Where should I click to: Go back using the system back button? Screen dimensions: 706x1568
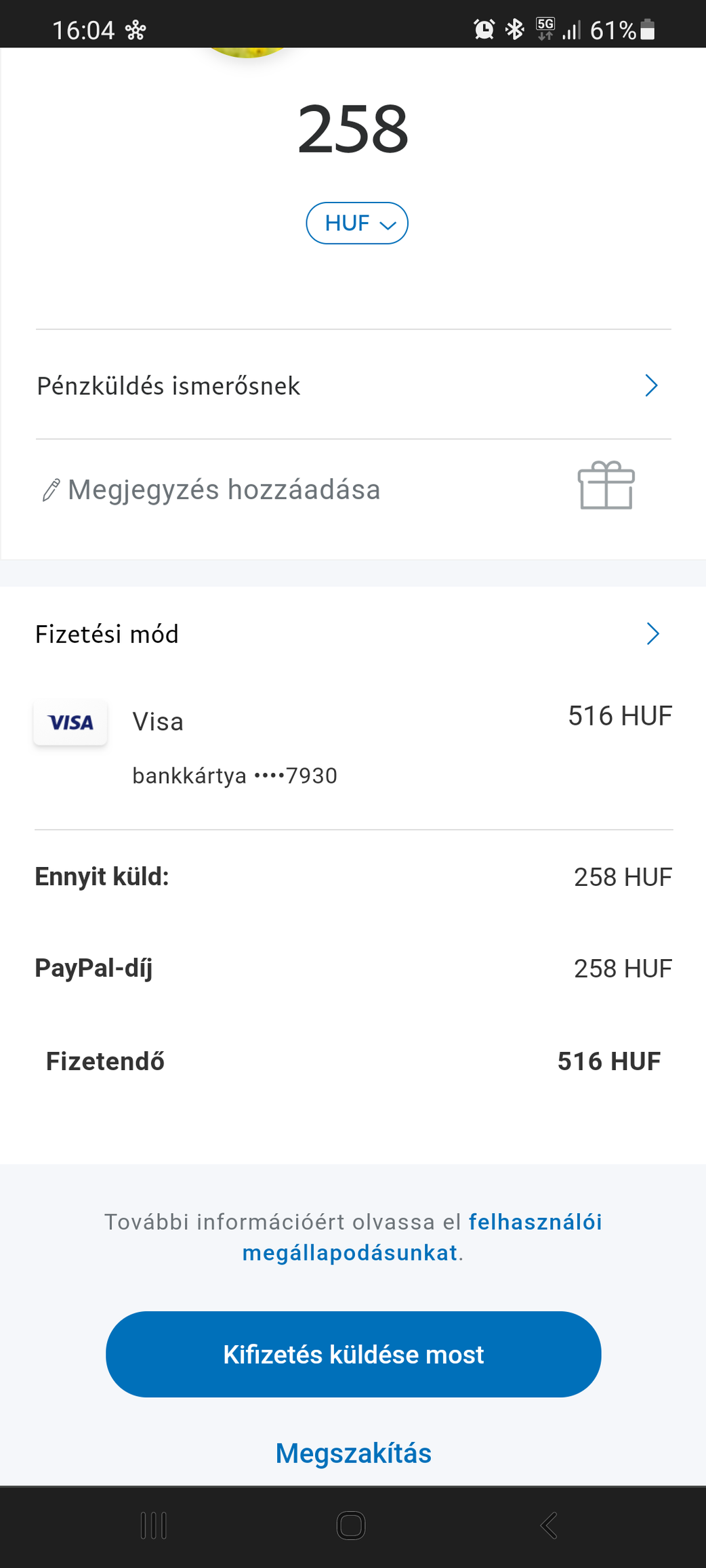[549, 1526]
